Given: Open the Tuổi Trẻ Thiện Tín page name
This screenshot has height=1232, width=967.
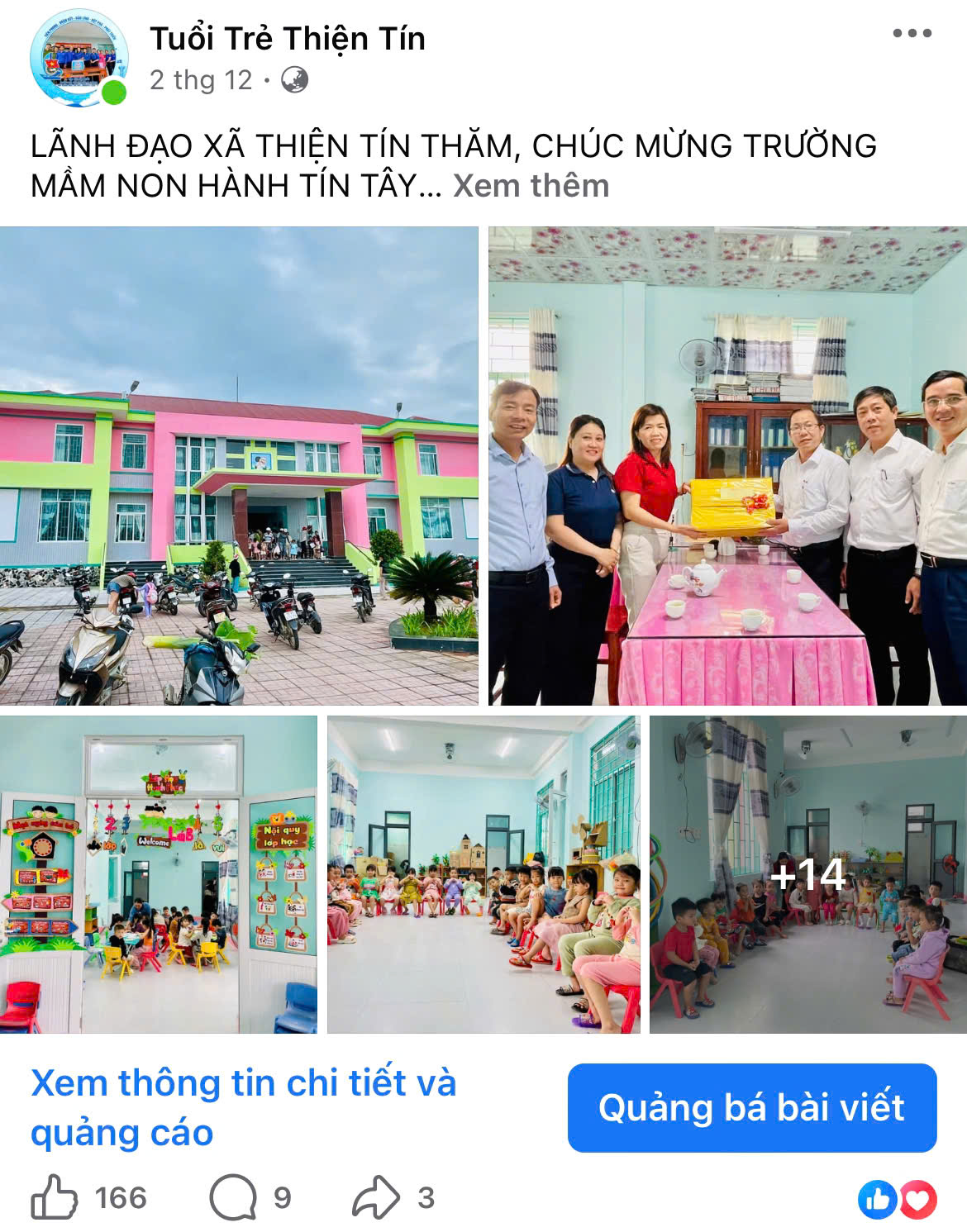Looking at the screenshot, I should coord(287,39).
